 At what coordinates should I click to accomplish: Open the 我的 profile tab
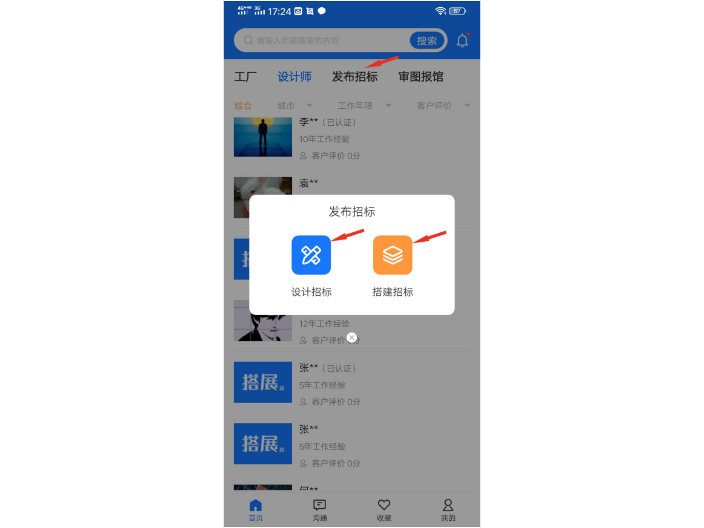pos(448,510)
